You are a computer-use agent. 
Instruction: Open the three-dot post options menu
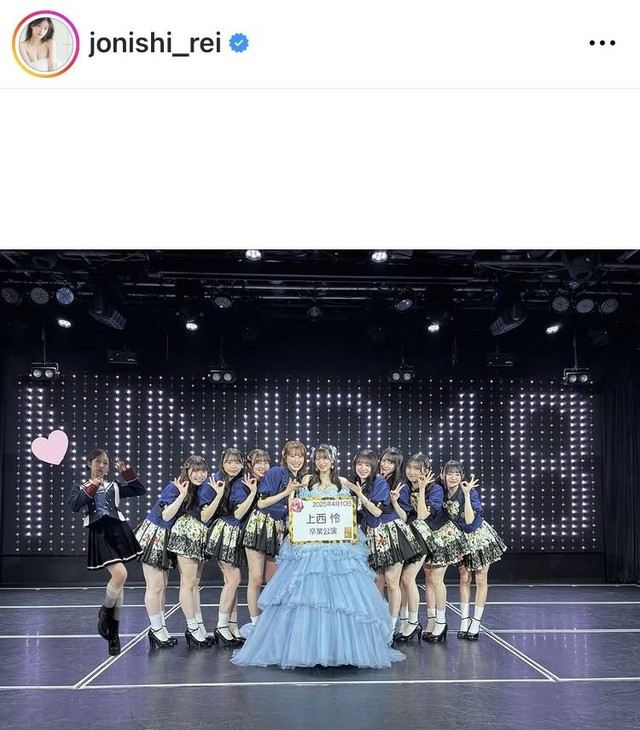click(x=602, y=43)
